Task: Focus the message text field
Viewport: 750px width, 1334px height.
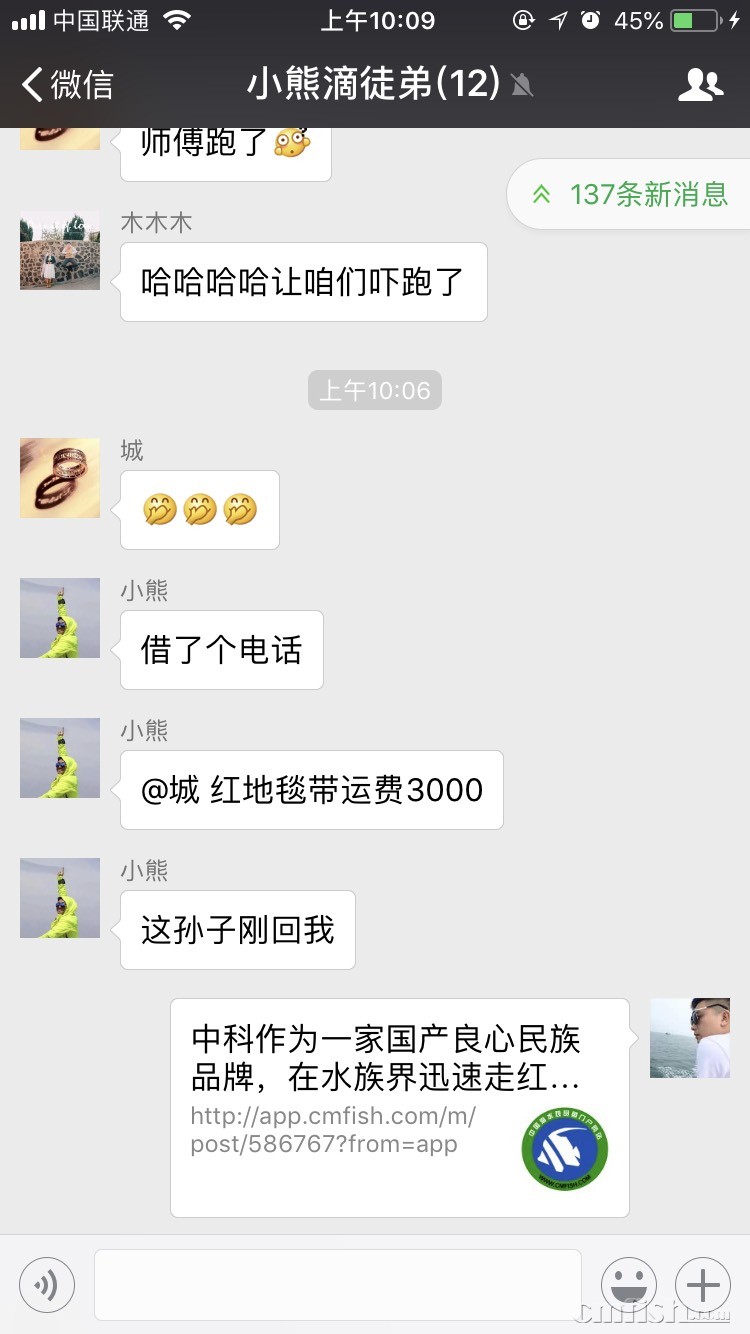Action: tap(338, 1284)
